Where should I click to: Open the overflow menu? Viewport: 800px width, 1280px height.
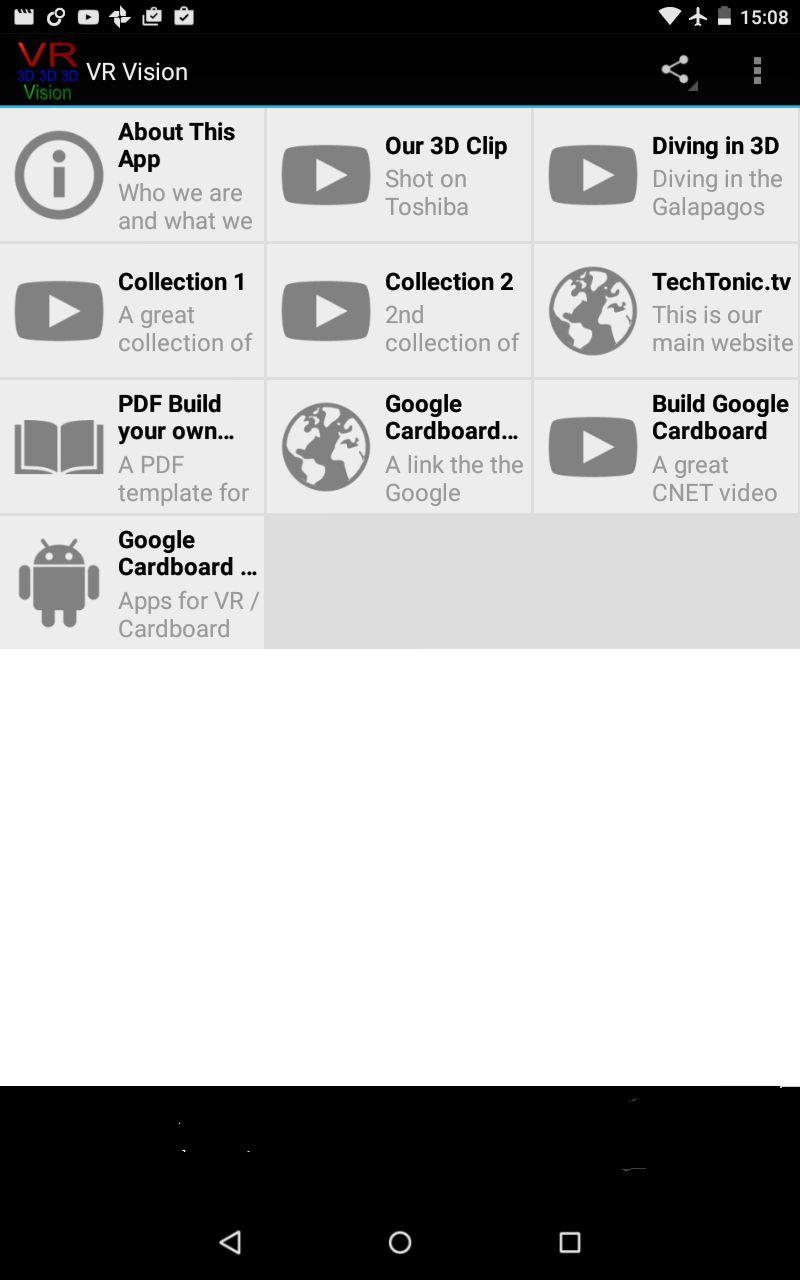click(757, 70)
